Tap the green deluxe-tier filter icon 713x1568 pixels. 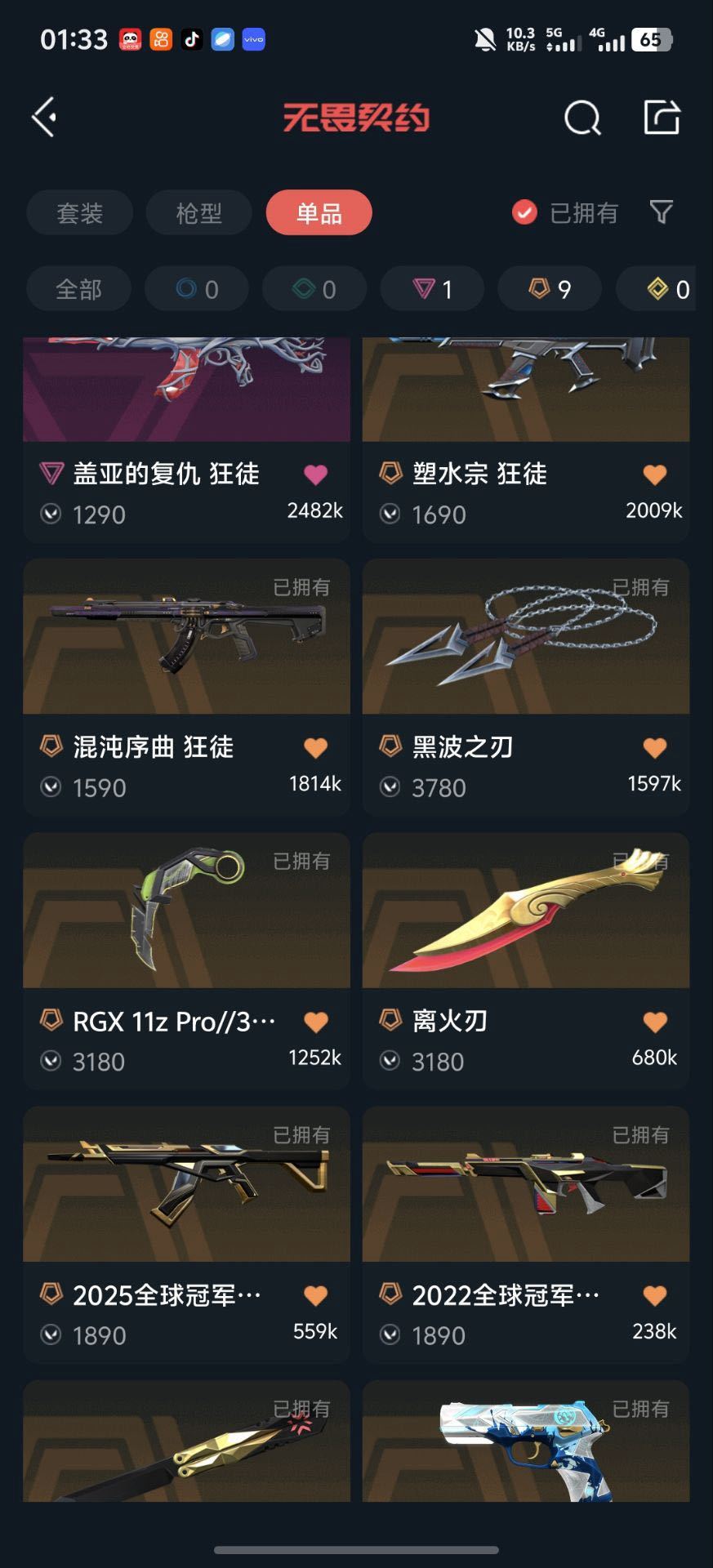pos(314,288)
